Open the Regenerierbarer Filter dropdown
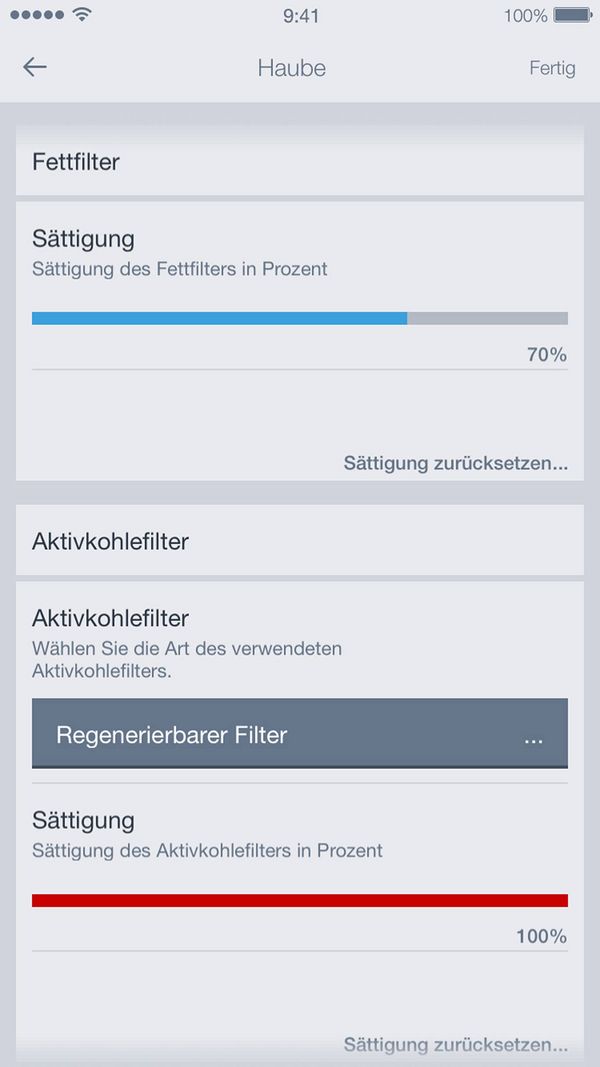The width and height of the screenshot is (600, 1067). tap(299, 735)
